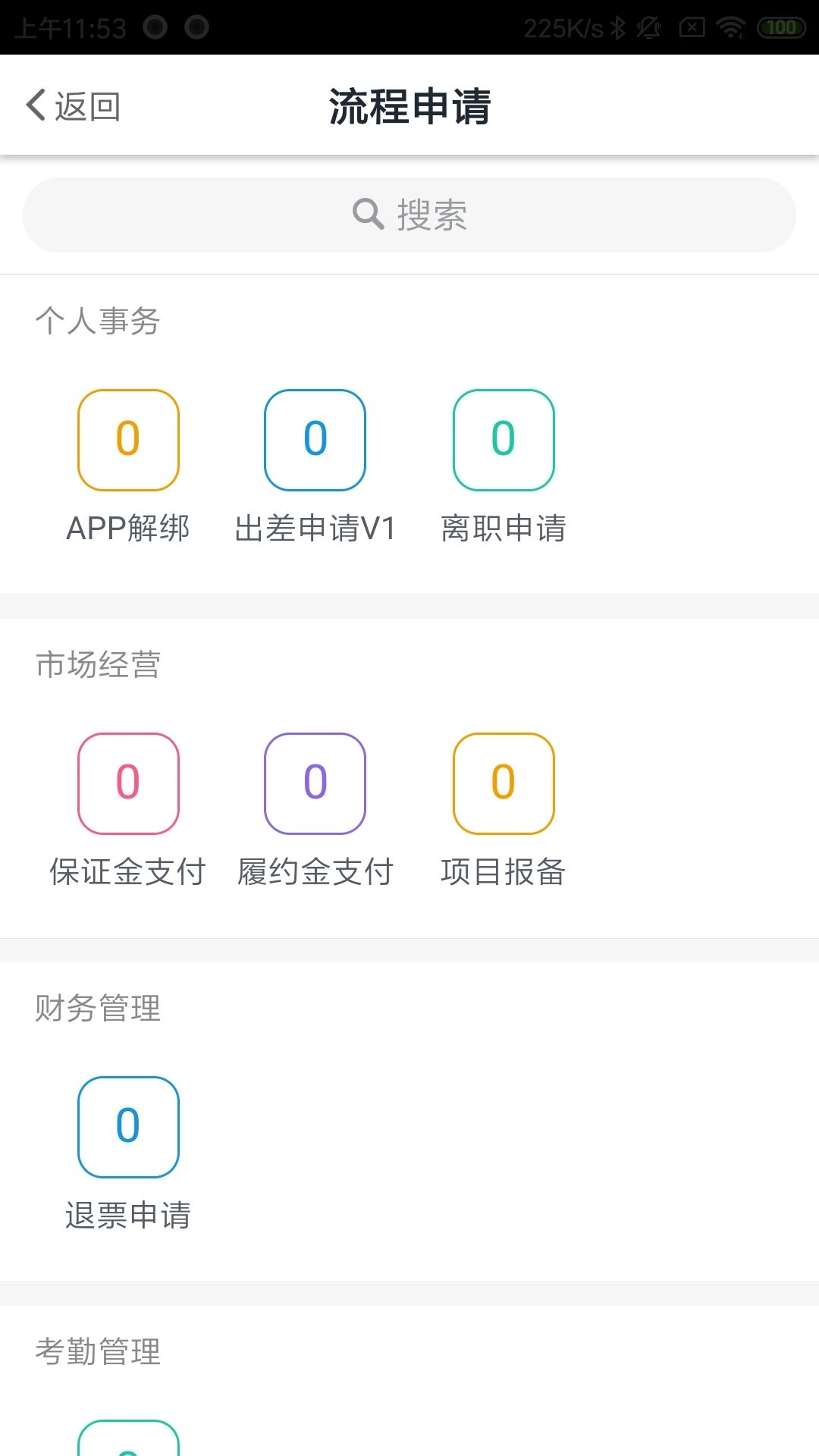The image size is (819, 1456).
Task: Open the 退票申请 refund application icon
Action: click(x=127, y=1127)
